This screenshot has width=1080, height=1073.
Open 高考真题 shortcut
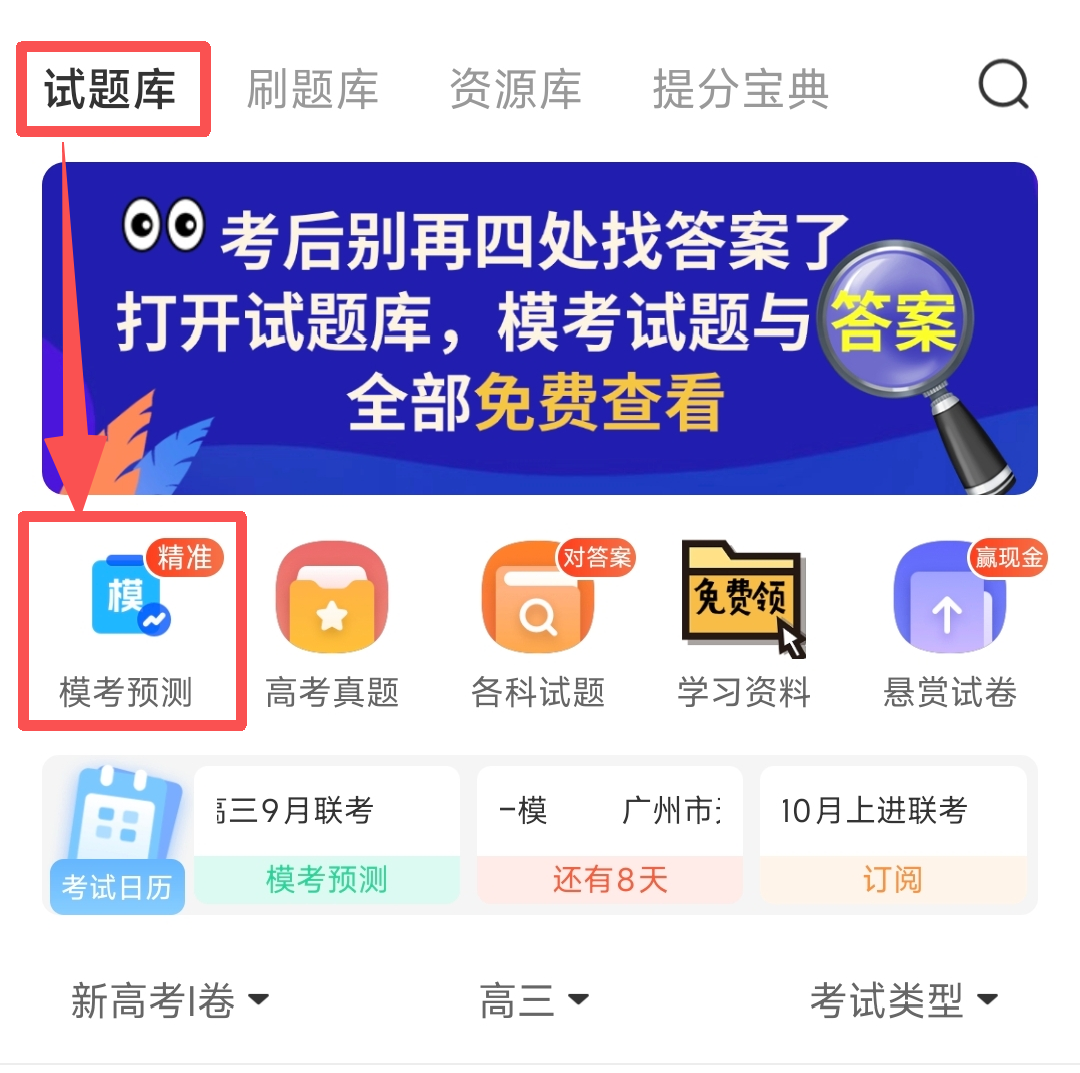(332, 622)
